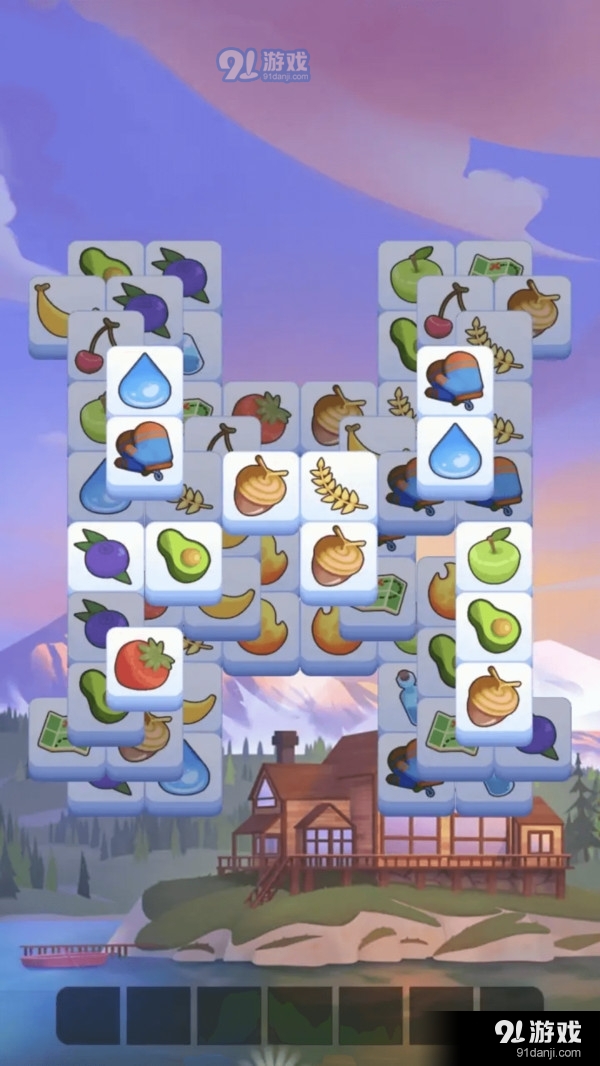The image size is (600, 1066).
Task: Select the bright strawberry tile
Action: point(145,662)
